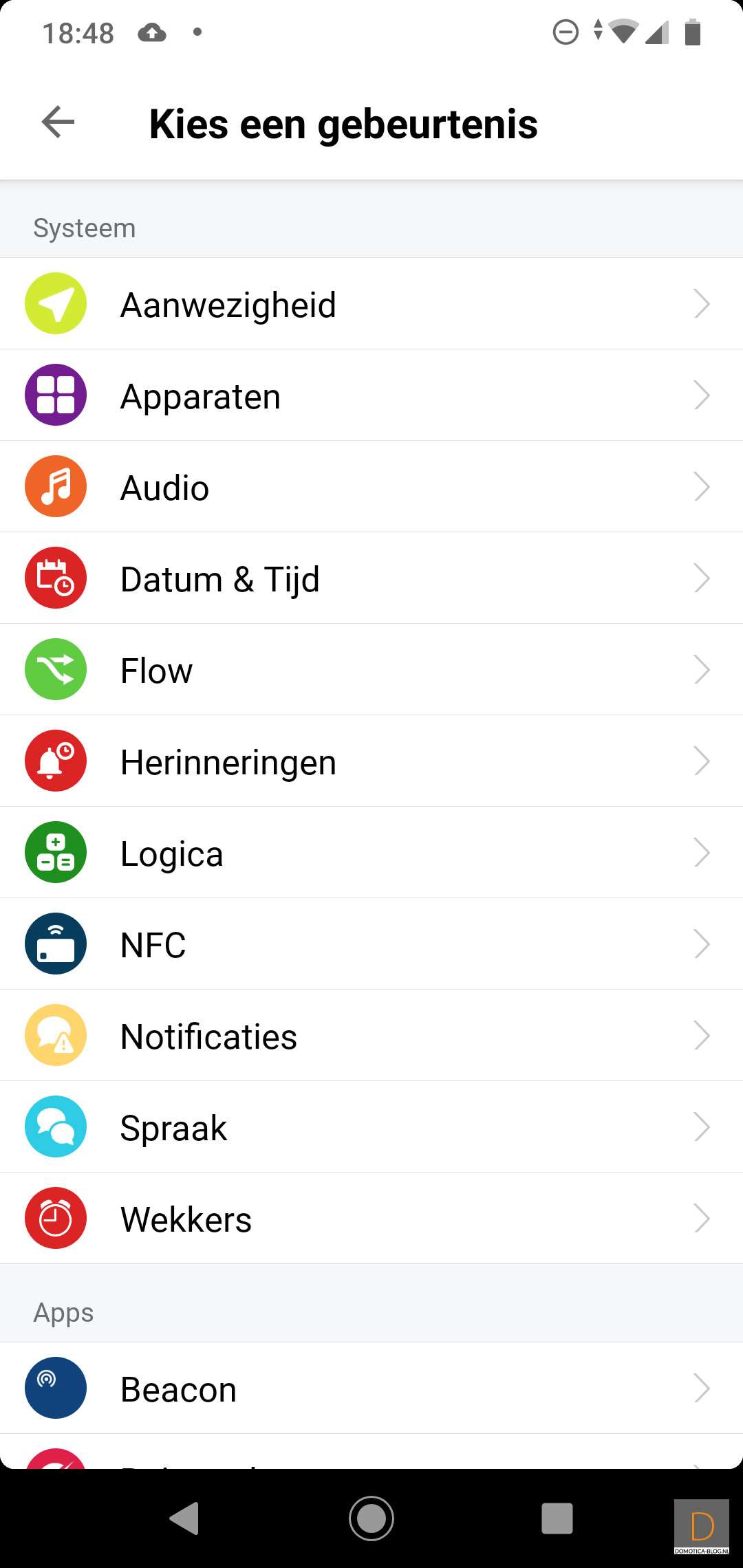Open the Aanwezigheid event category
The width and height of the screenshot is (743, 1568).
pos(371,304)
